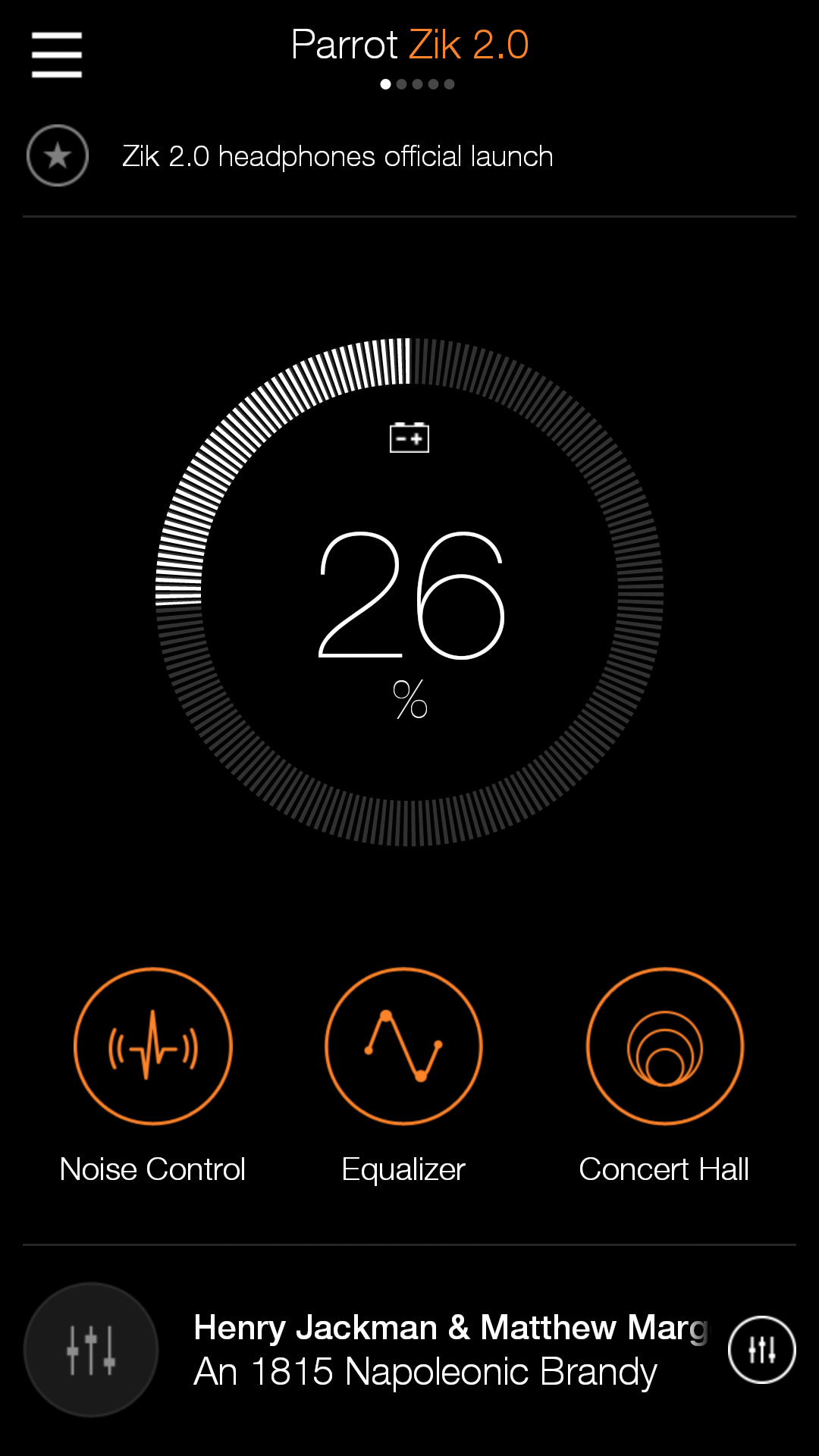
Task: Tap the page indicator dots under title
Action: pyautogui.click(x=417, y=84)
